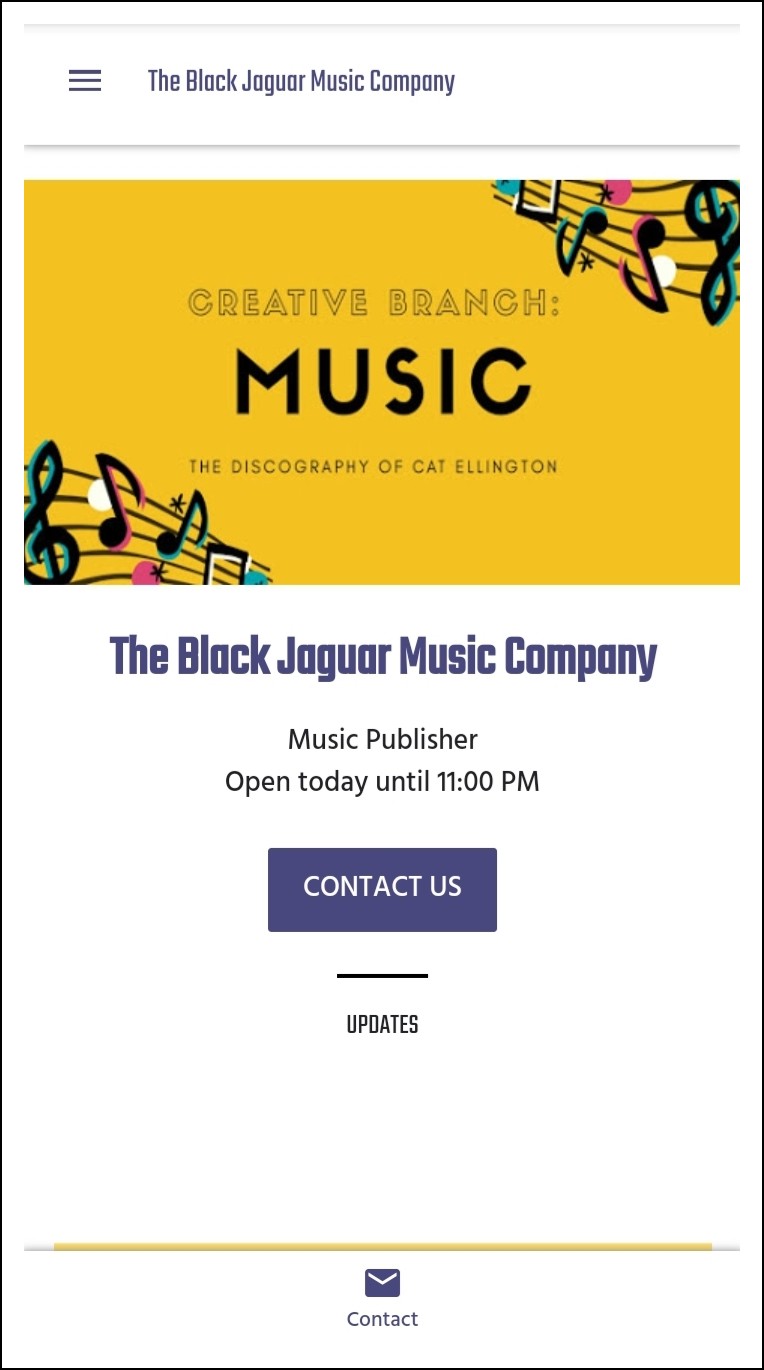764x1370 pixels.
Task: Open the Contact item in bottom bar
Action: 382,1298
